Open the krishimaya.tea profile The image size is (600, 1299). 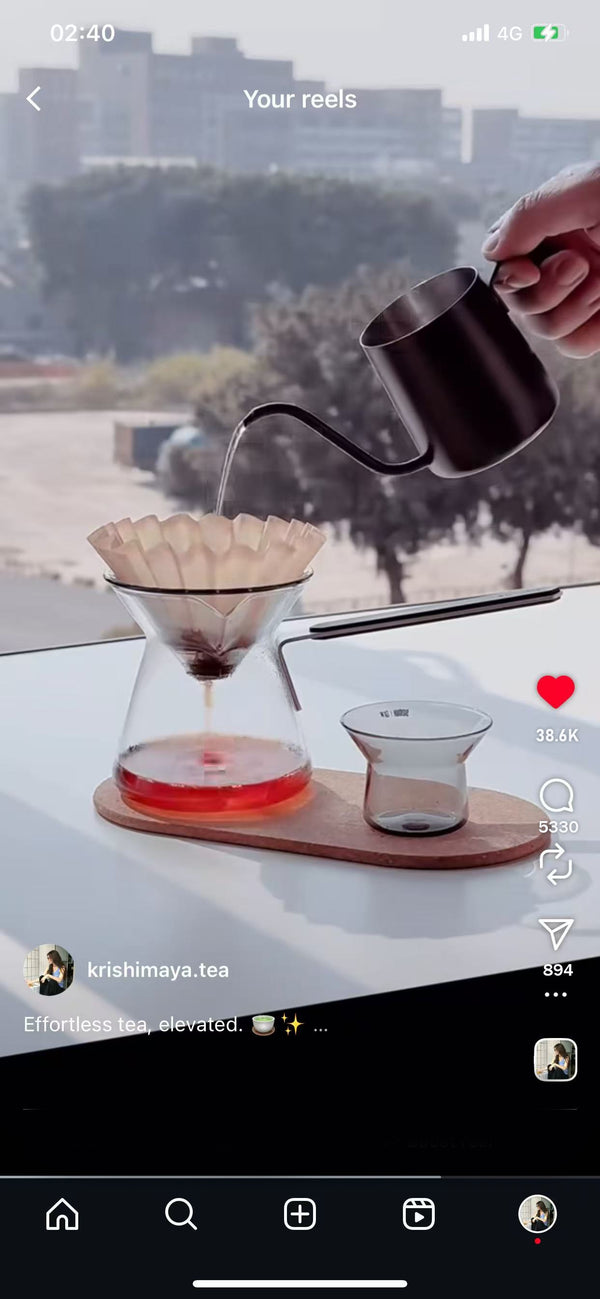tap(158, 970)
